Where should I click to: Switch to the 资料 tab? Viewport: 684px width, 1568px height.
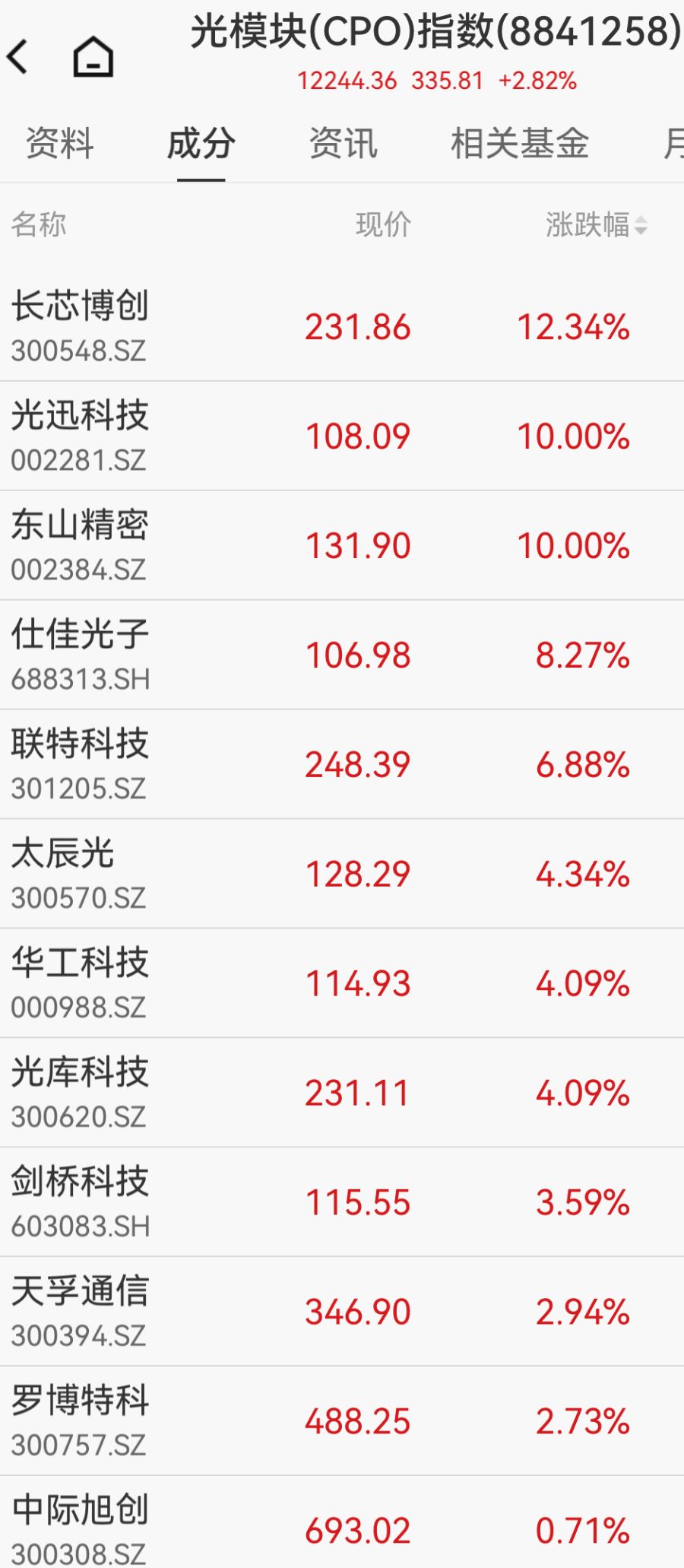[60, 144]
